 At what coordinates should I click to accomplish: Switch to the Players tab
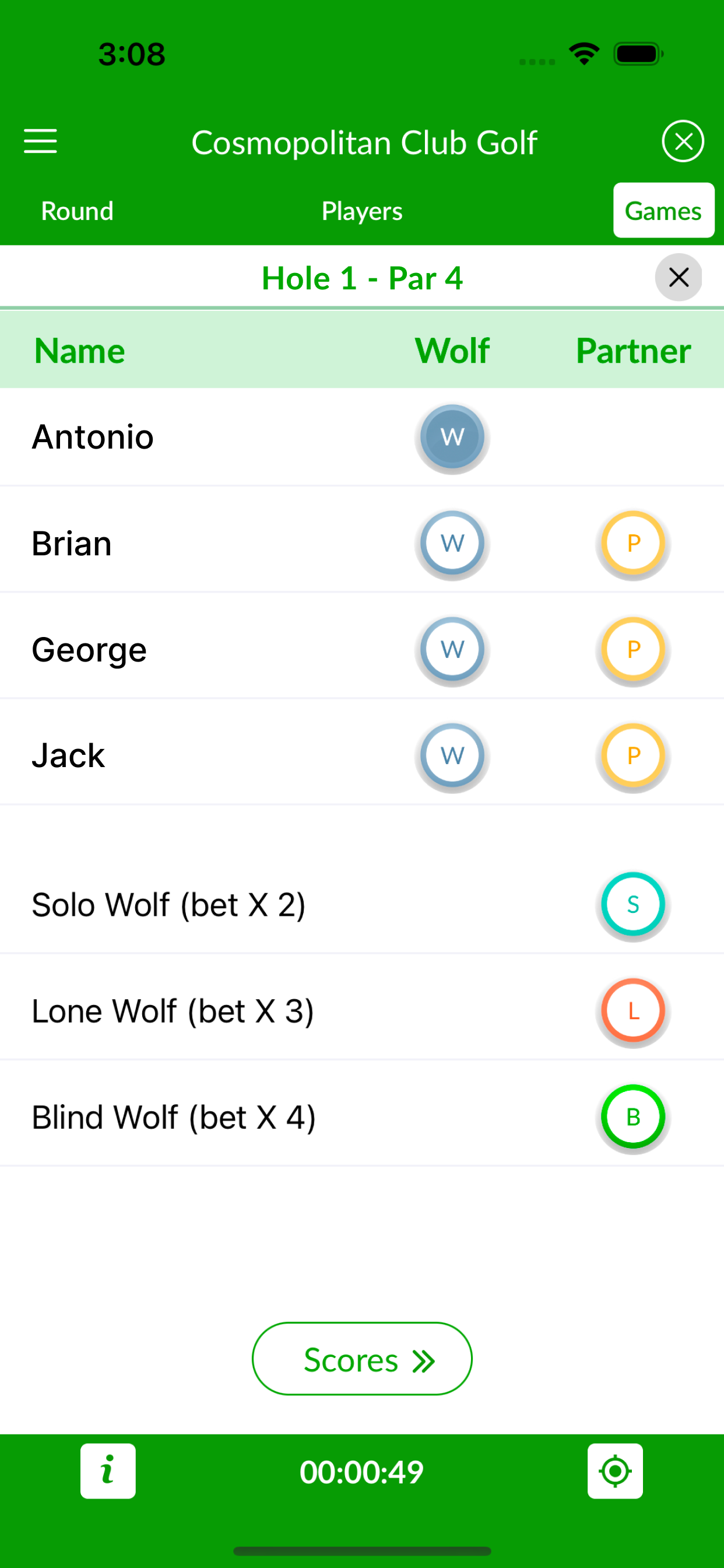point(362,211)
